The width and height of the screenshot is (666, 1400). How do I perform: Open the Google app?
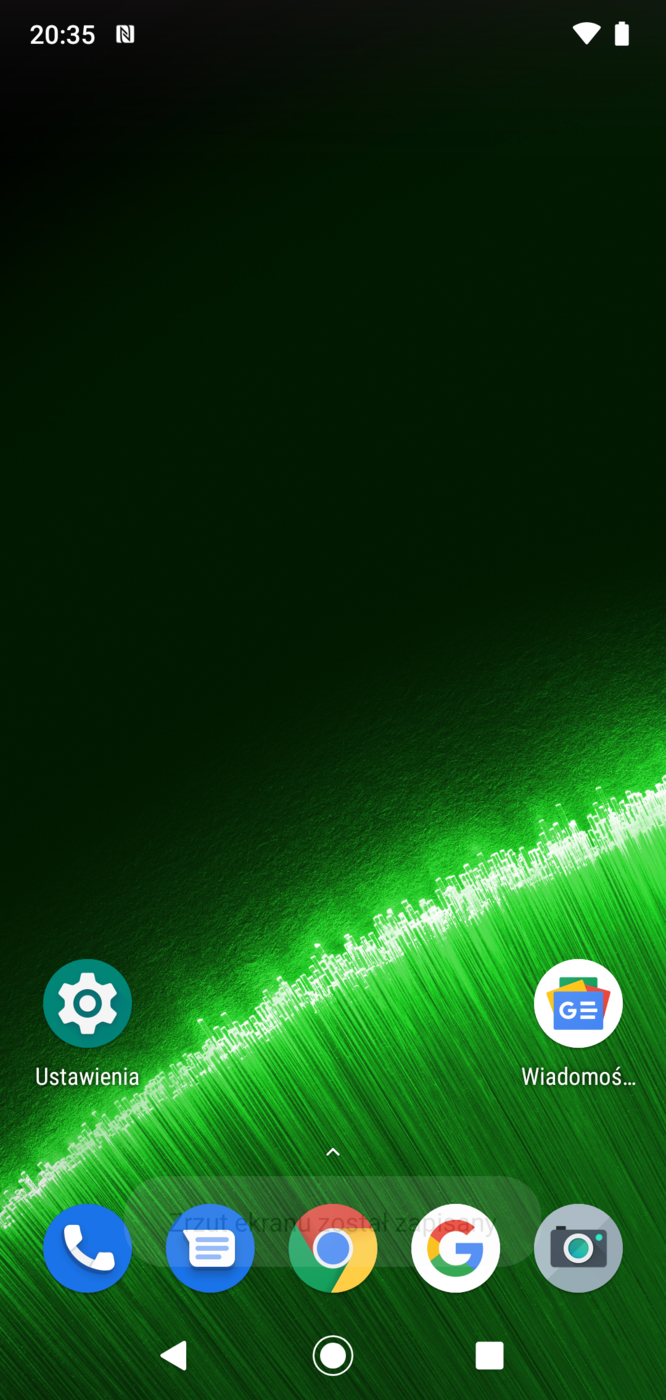[455, 1247]
